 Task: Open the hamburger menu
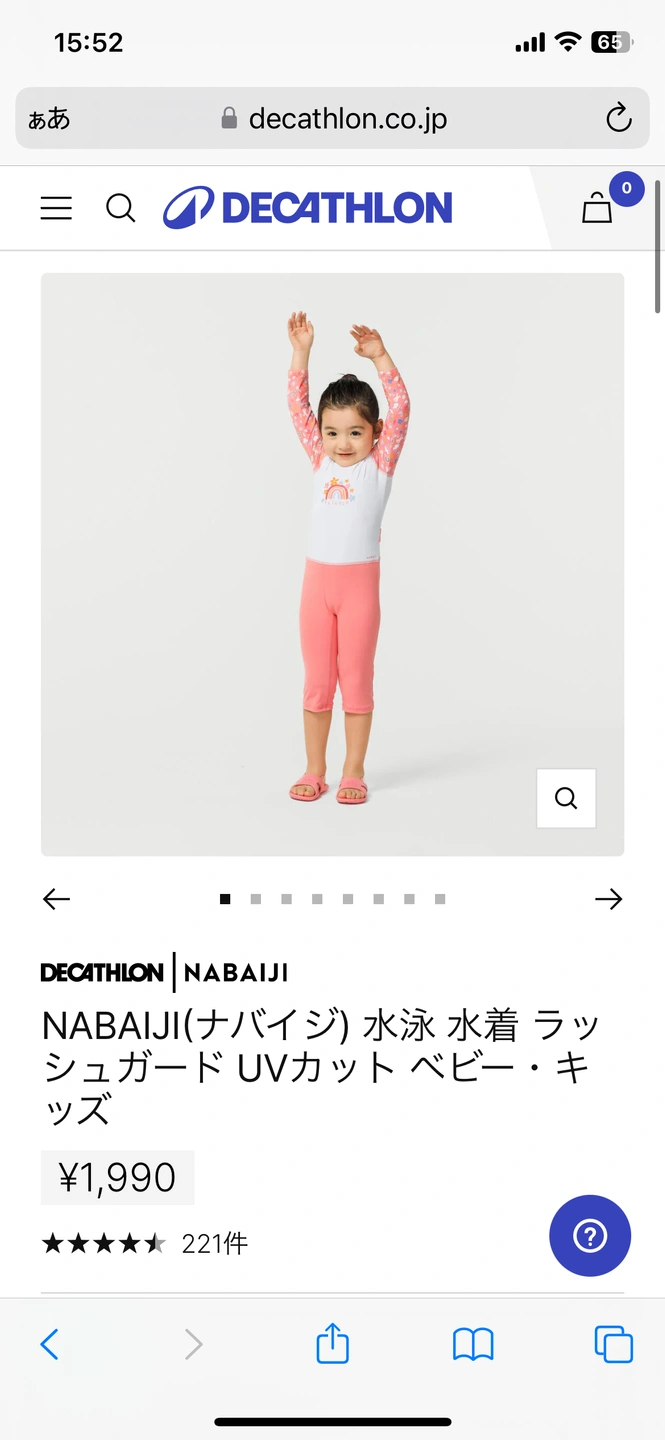56,208
